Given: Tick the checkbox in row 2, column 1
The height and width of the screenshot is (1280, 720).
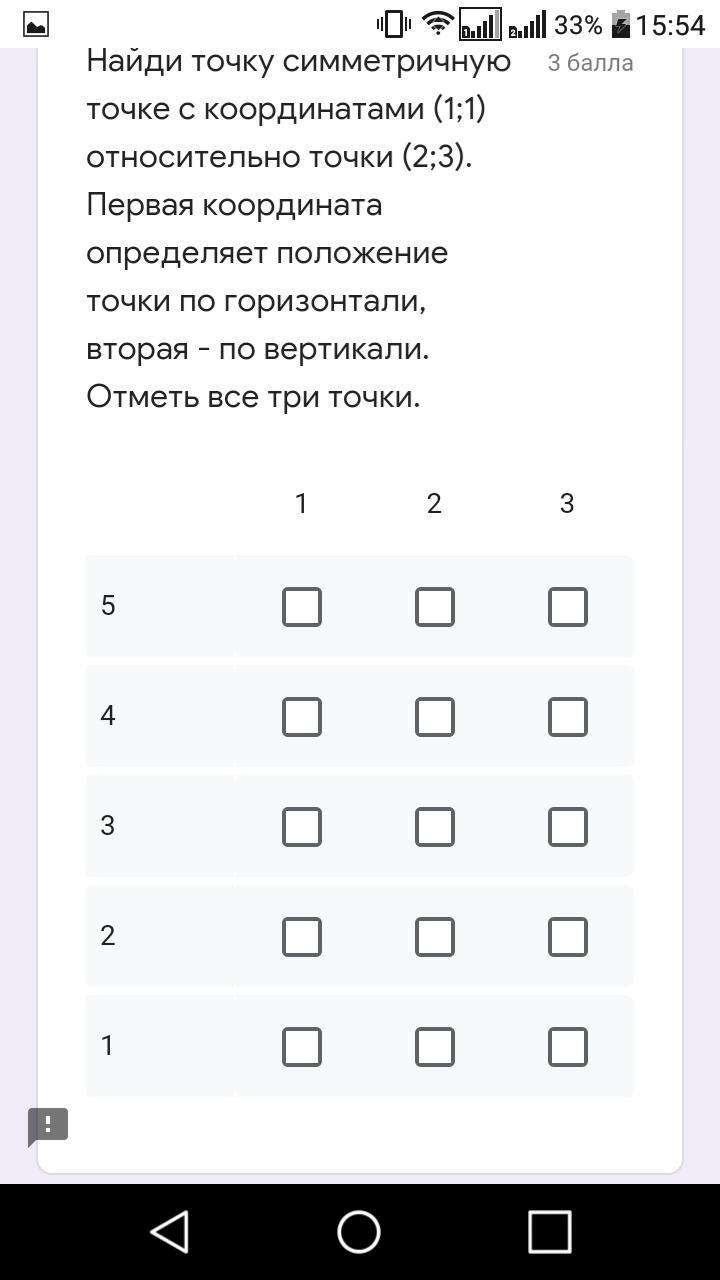Looking at the screenshot, I should (301, 937).
